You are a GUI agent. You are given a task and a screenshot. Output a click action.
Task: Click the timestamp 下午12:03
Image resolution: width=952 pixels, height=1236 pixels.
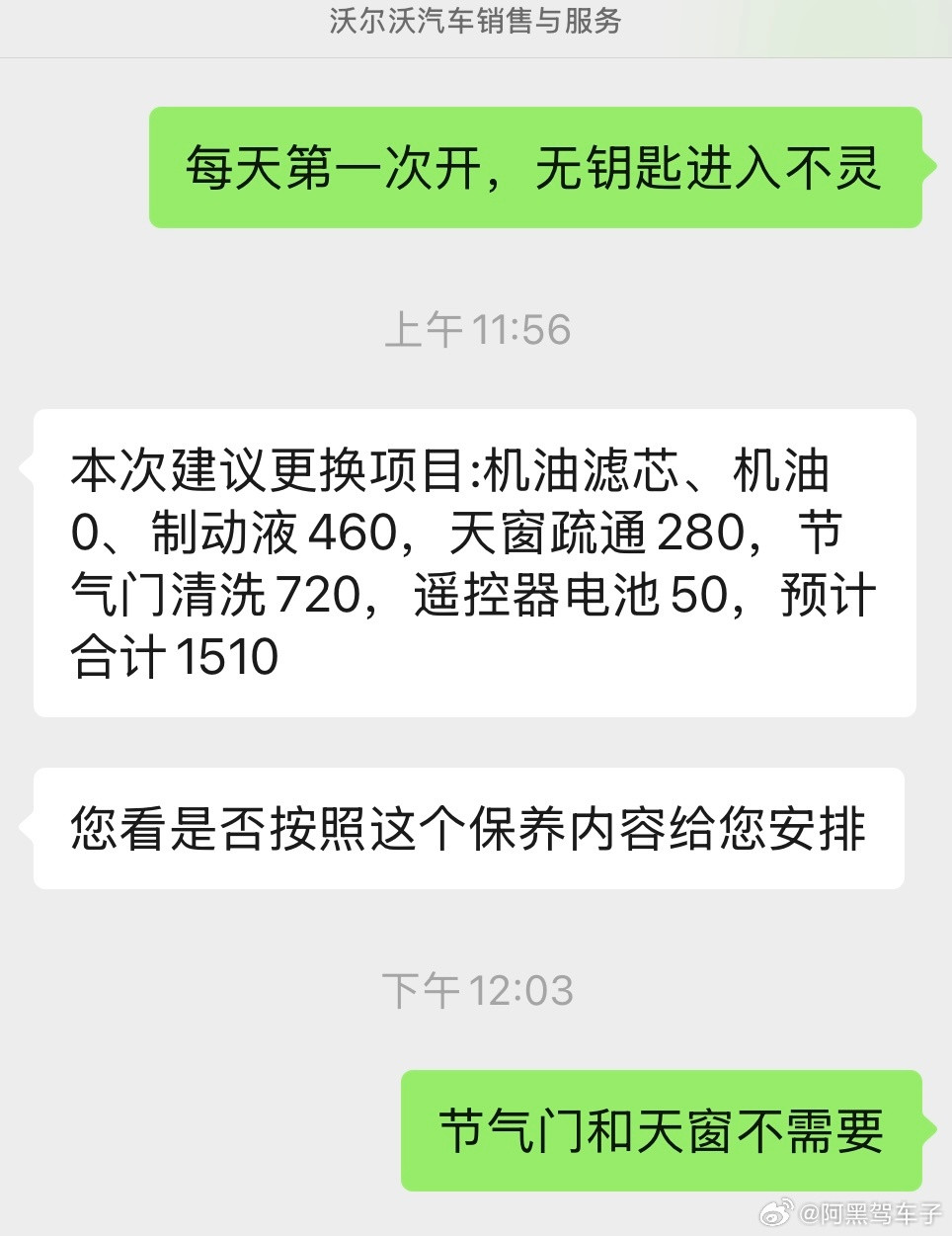pos(477,989)
